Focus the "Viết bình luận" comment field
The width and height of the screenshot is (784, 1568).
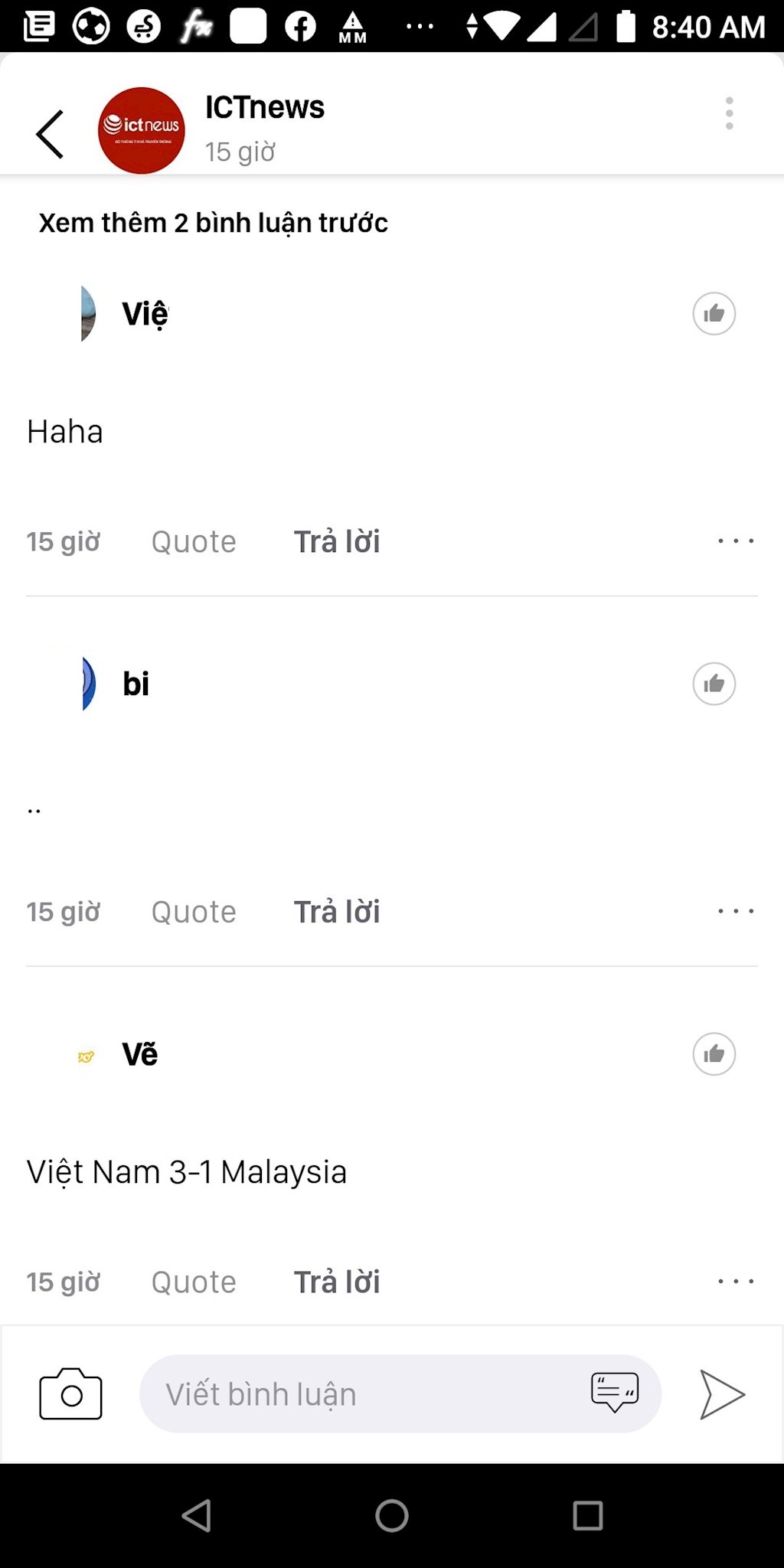(360, 1394)
